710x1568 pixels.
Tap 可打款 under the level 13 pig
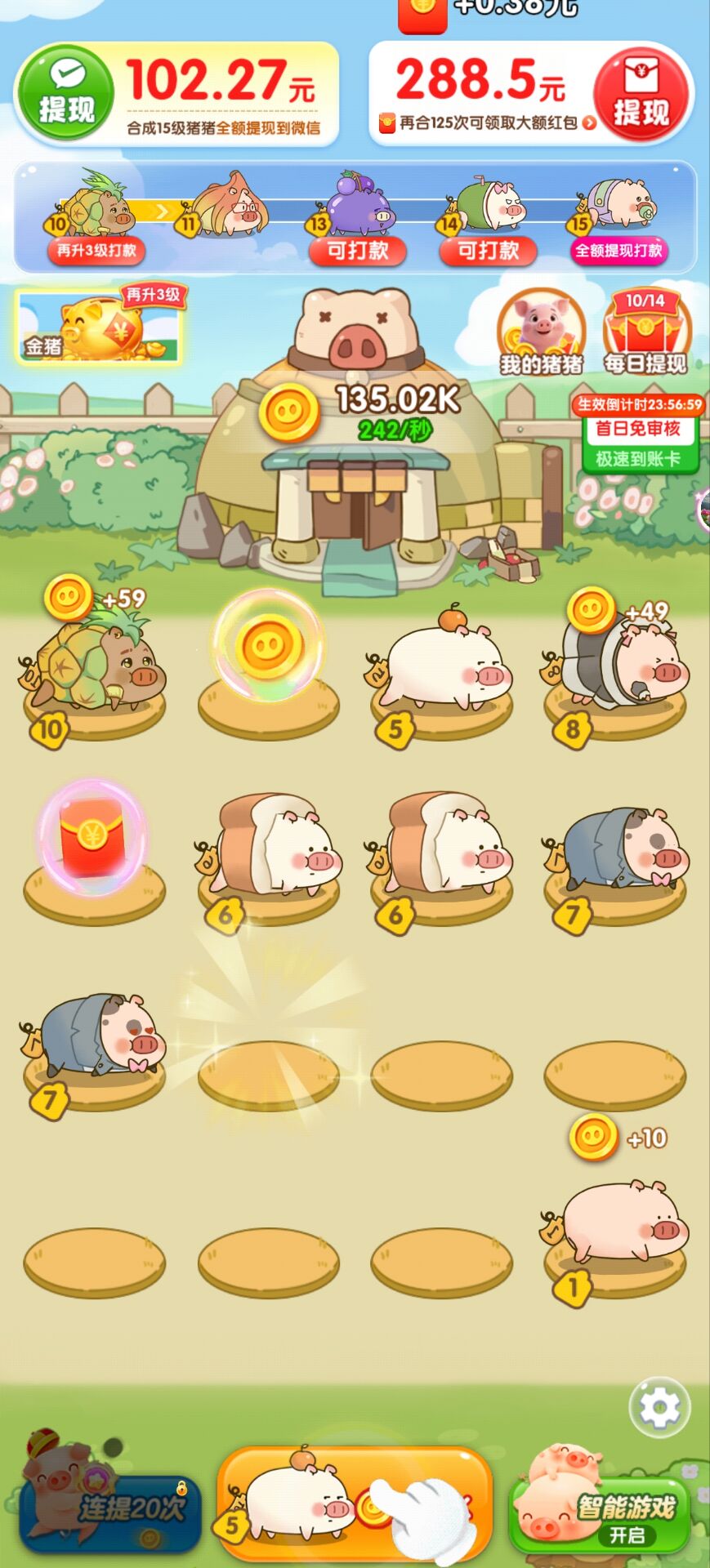pyautogui.click(x=357, y=250)
